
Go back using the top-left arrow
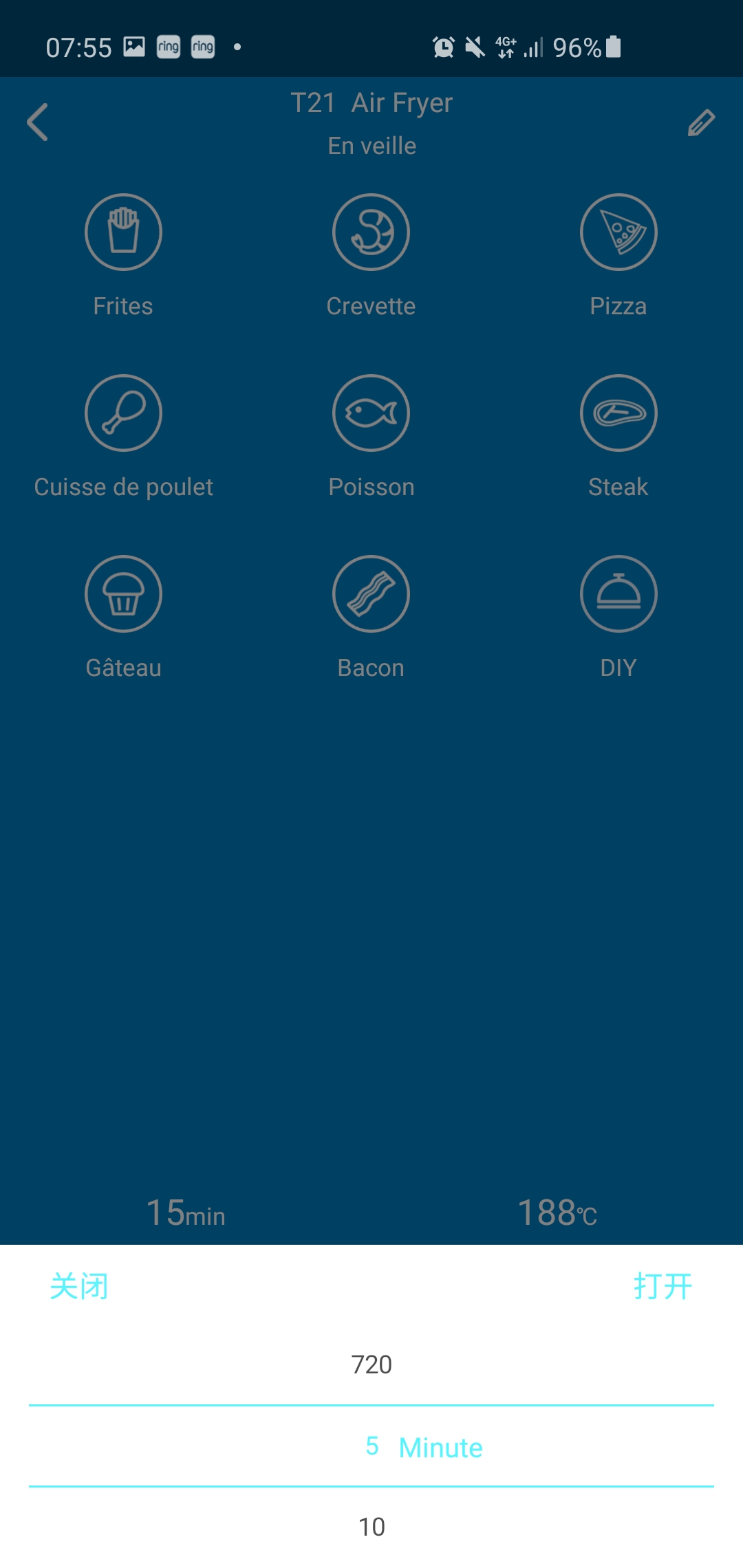click(x=37, y=122)
